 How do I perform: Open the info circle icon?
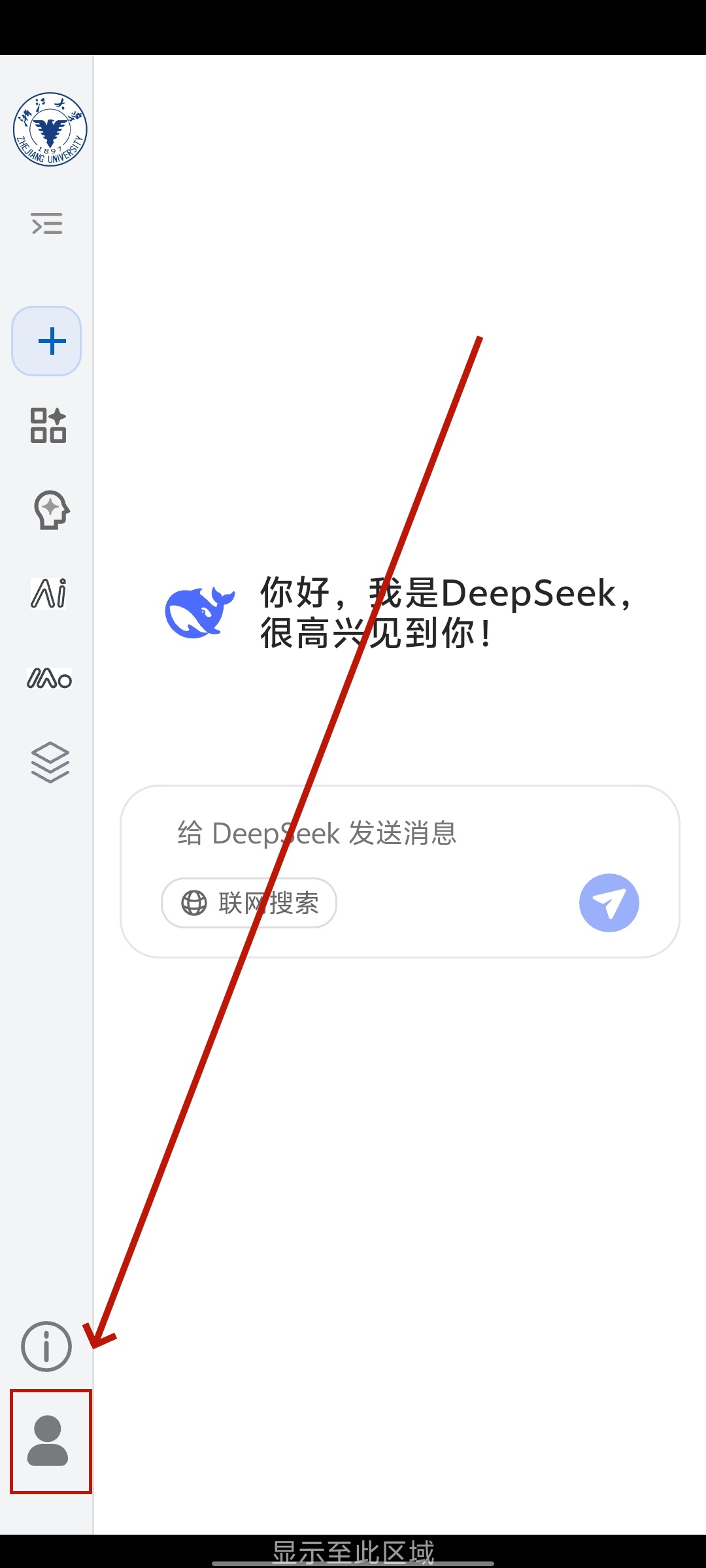tap(46, 1346)
